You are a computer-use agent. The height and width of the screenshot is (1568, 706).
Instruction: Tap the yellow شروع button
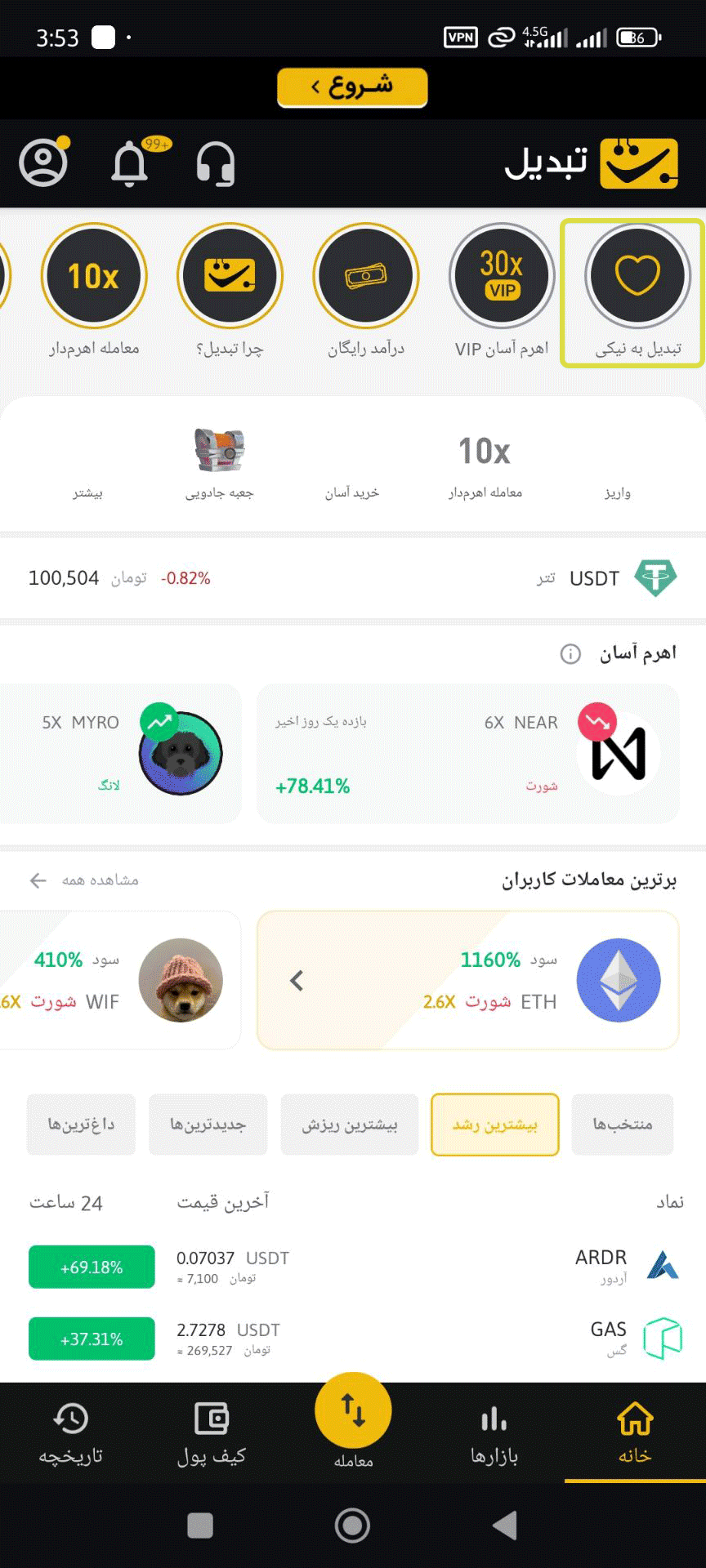click(352, 87)
